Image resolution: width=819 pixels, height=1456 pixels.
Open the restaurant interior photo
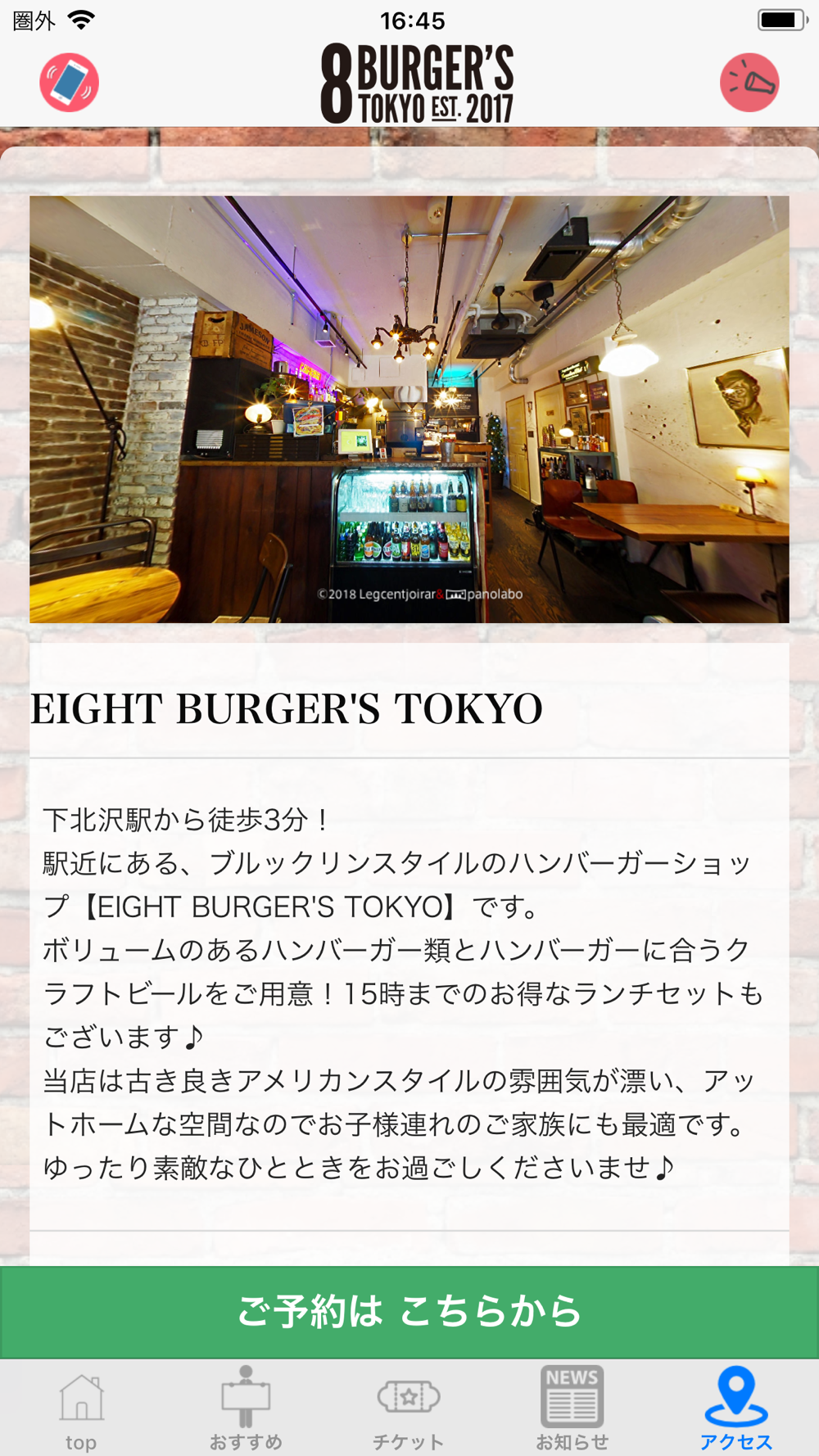(409, 409)
